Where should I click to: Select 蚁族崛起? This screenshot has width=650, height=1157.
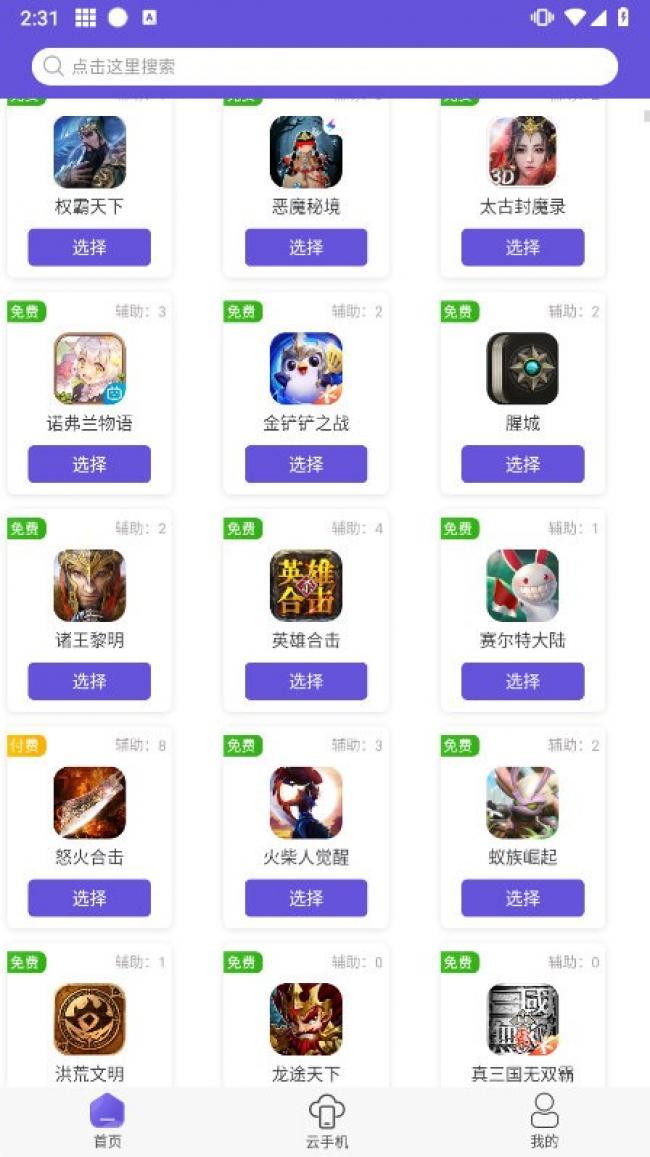(522, 898)
